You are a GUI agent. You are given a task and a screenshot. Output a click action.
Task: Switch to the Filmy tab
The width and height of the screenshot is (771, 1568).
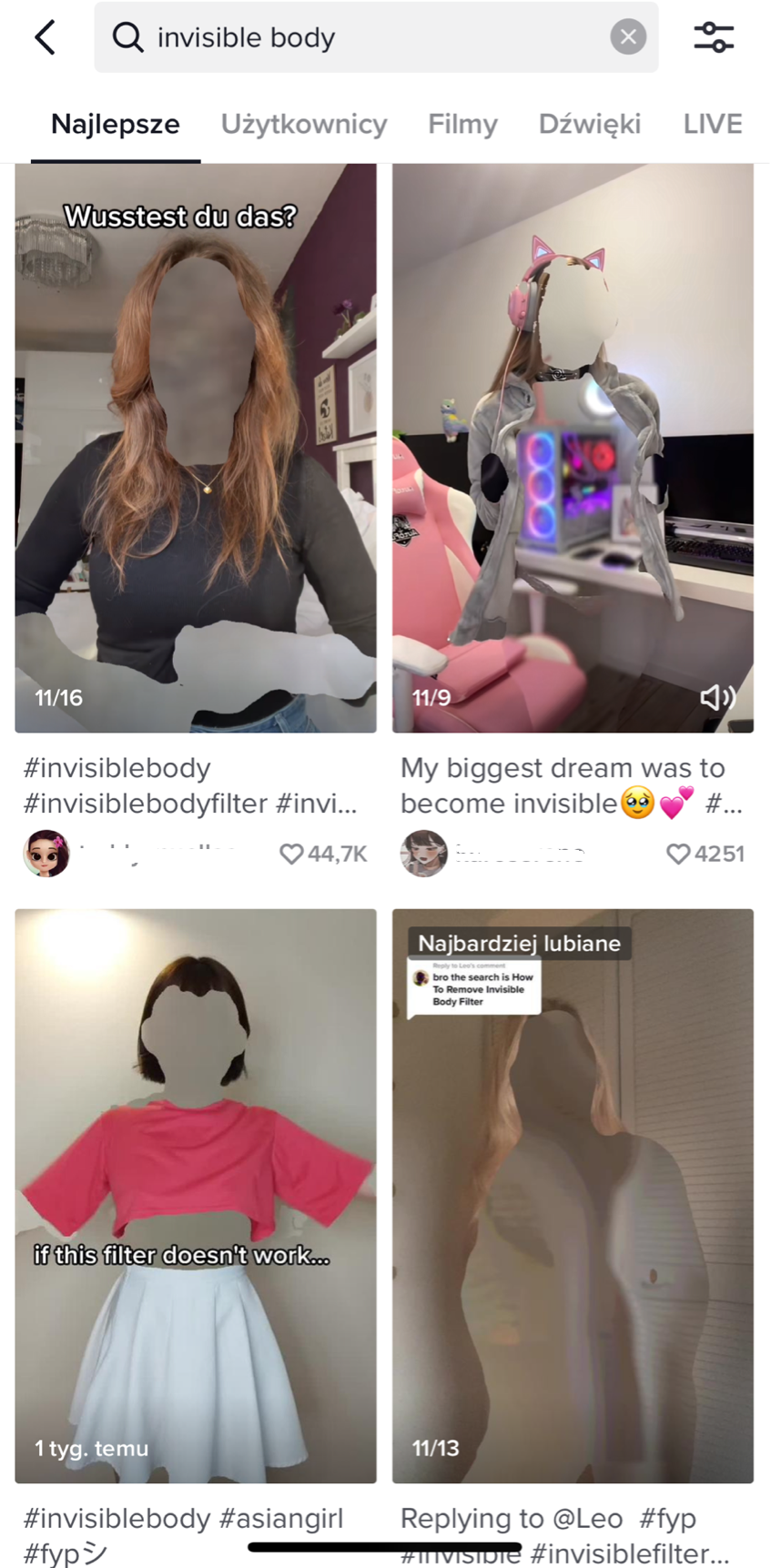pyautogui.click(x=462, y=124)
